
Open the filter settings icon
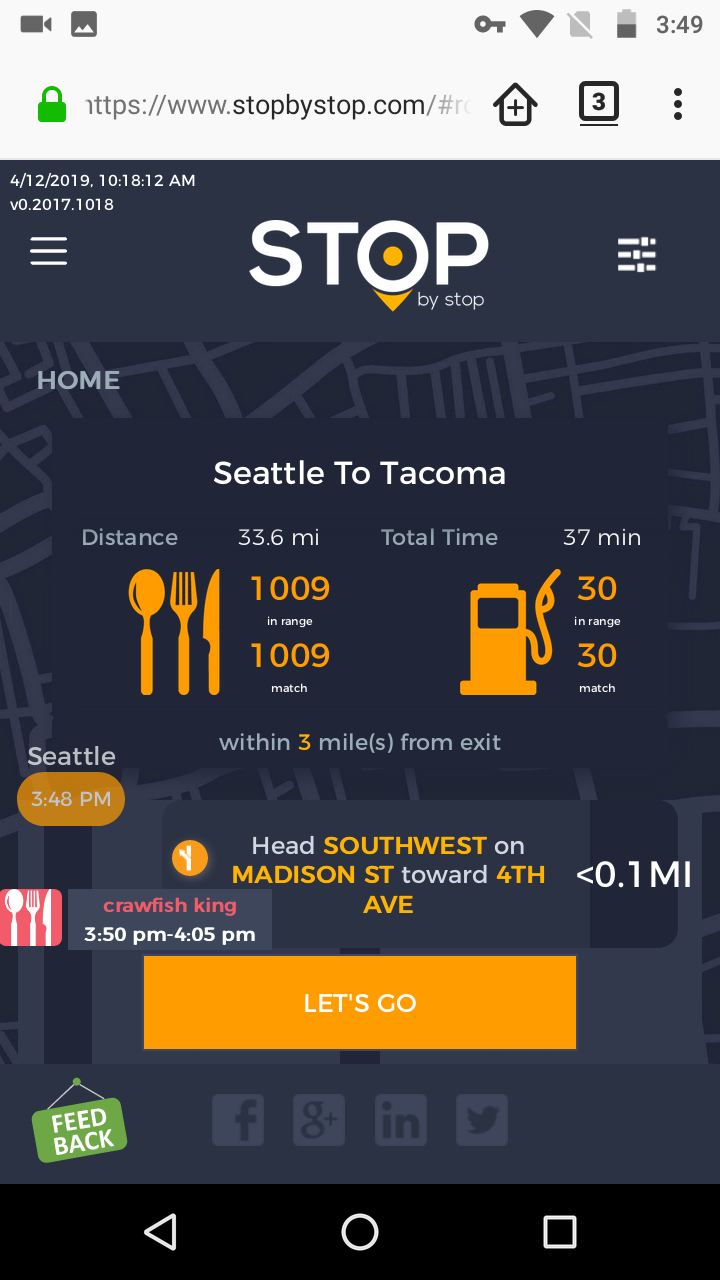coord(637,255)
